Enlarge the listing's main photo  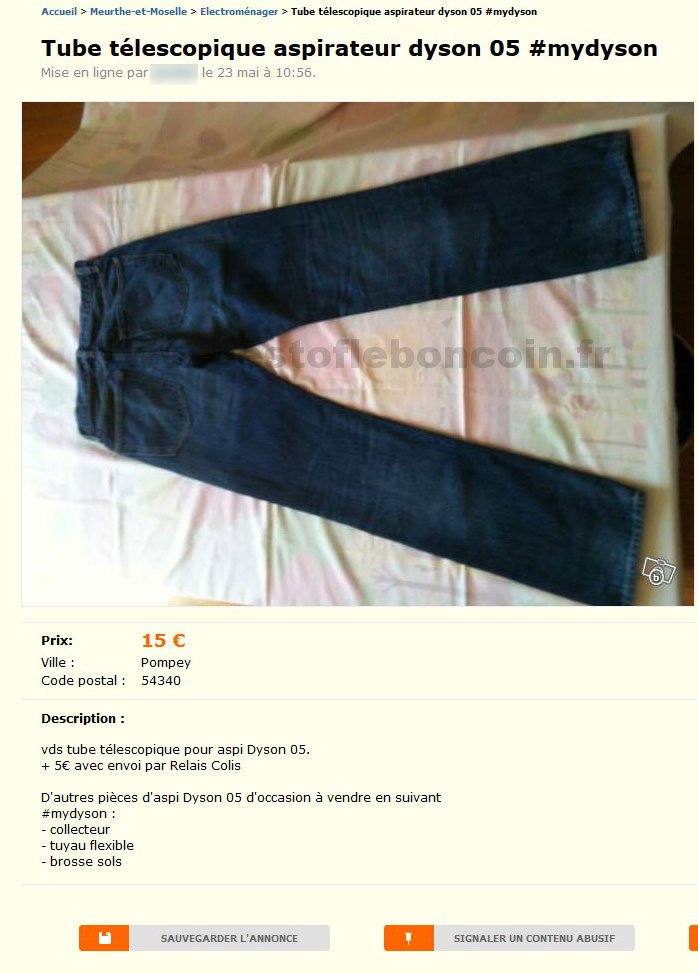(x=357, y=353)
